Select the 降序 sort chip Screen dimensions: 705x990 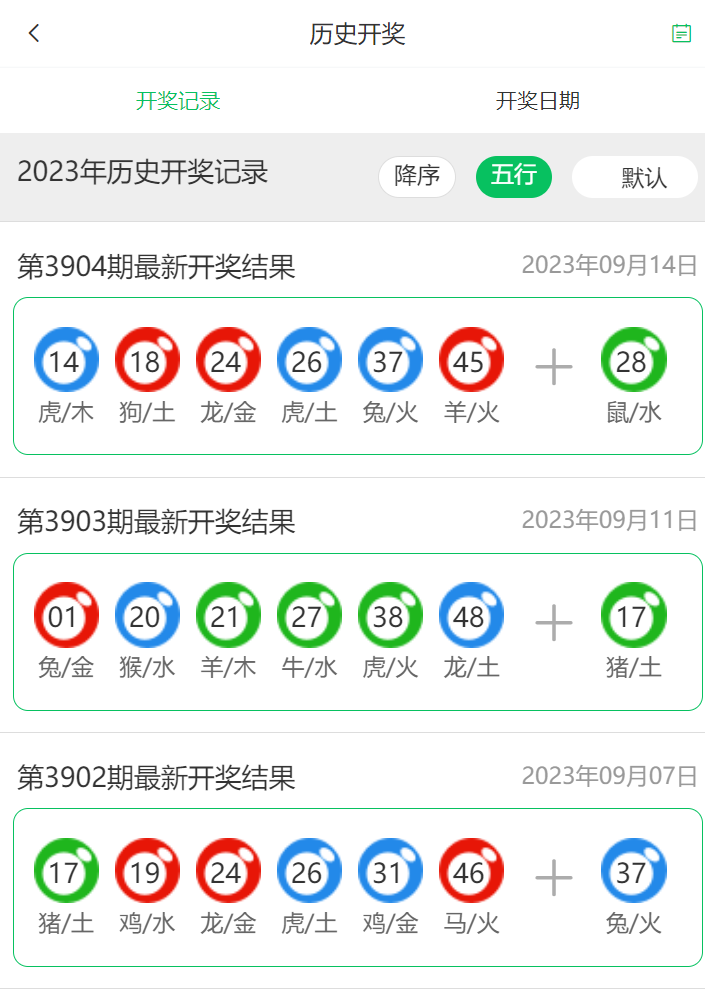click(x=417, y=177)
